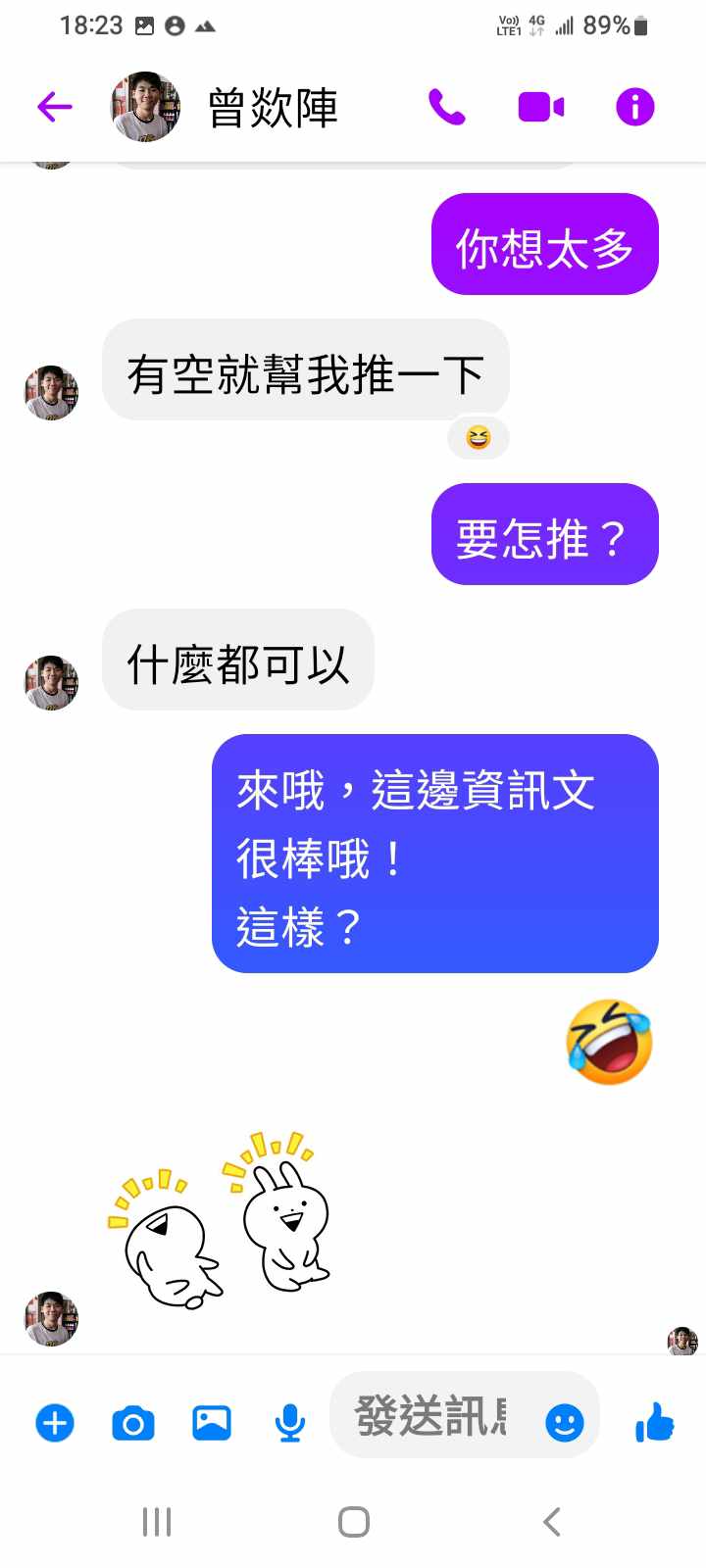Start a video call with 曾欻陣
Screen dimensions: 706x1568
click(x=540, y=107)
